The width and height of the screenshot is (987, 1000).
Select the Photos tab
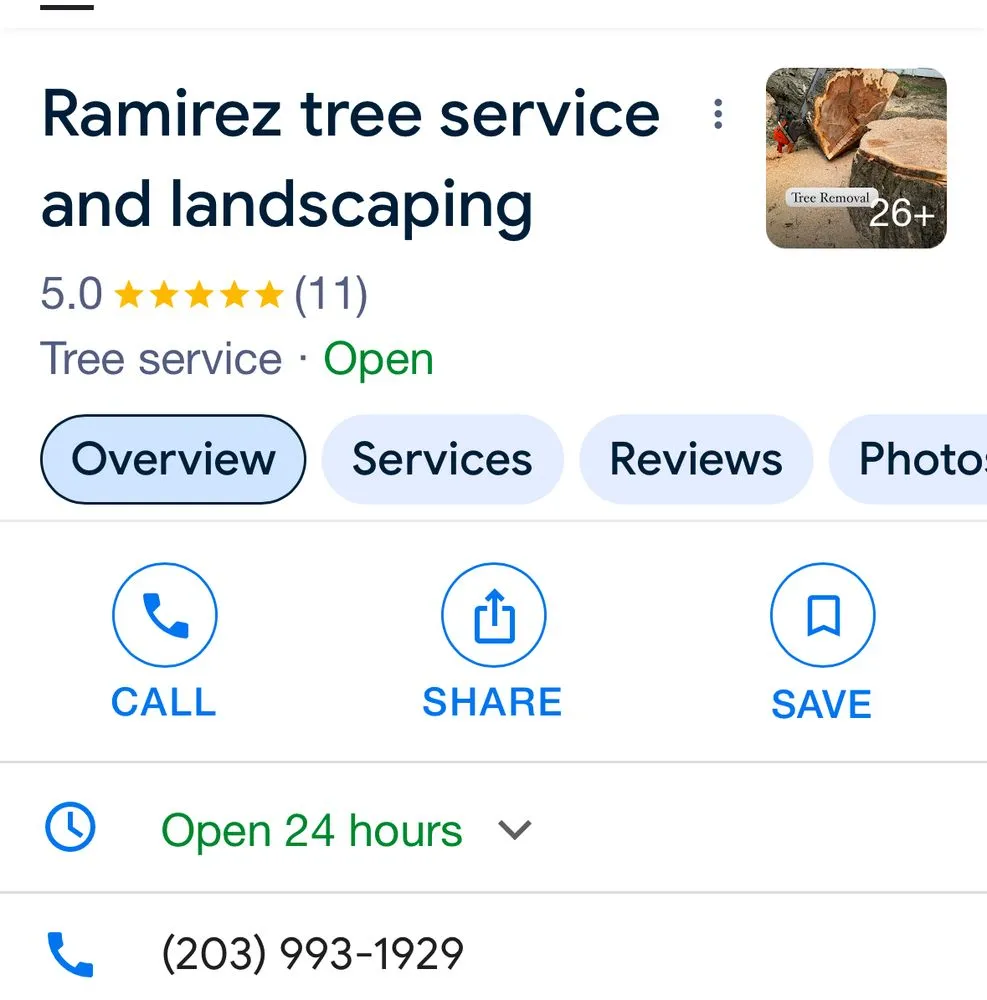[922, 458]
